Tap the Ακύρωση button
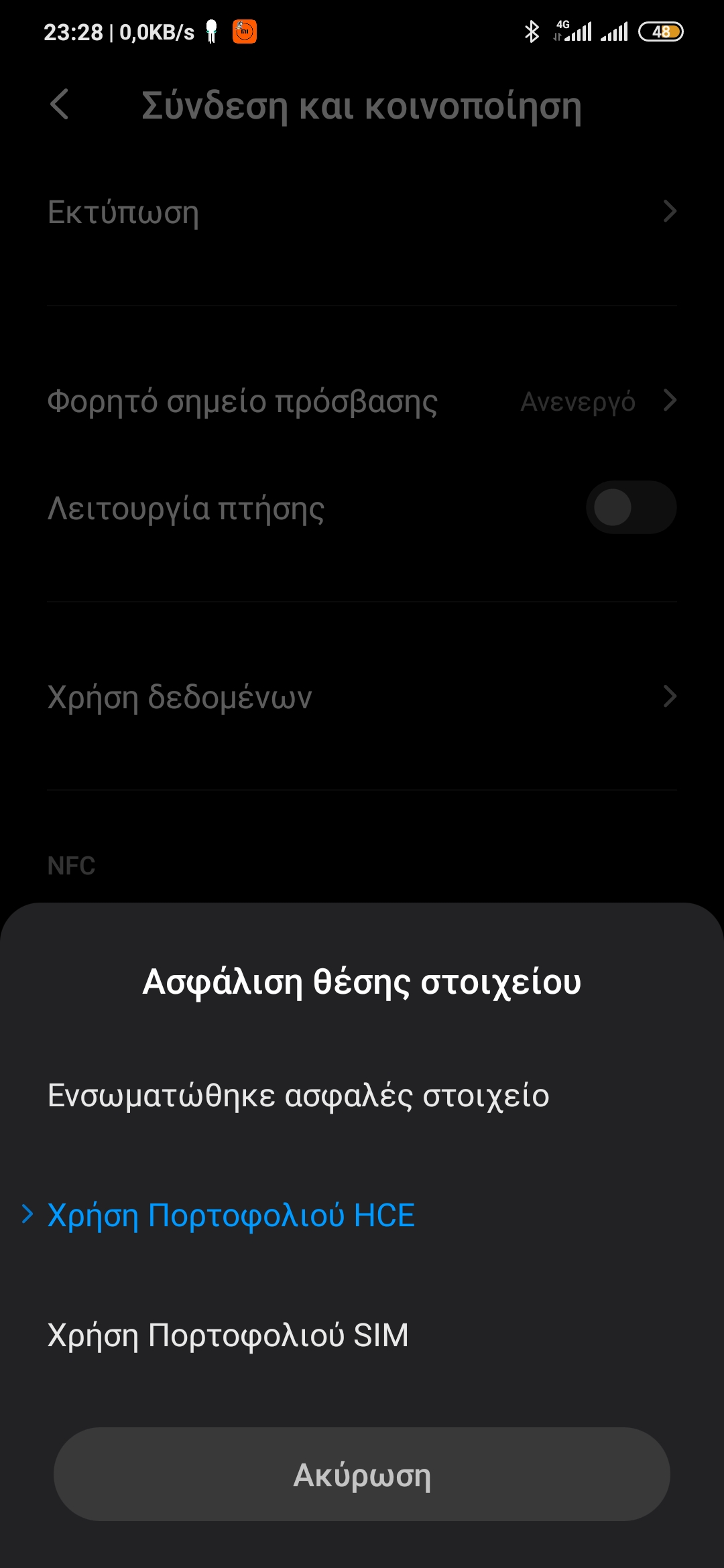724x1568 pixels. tap(362, 1474)
